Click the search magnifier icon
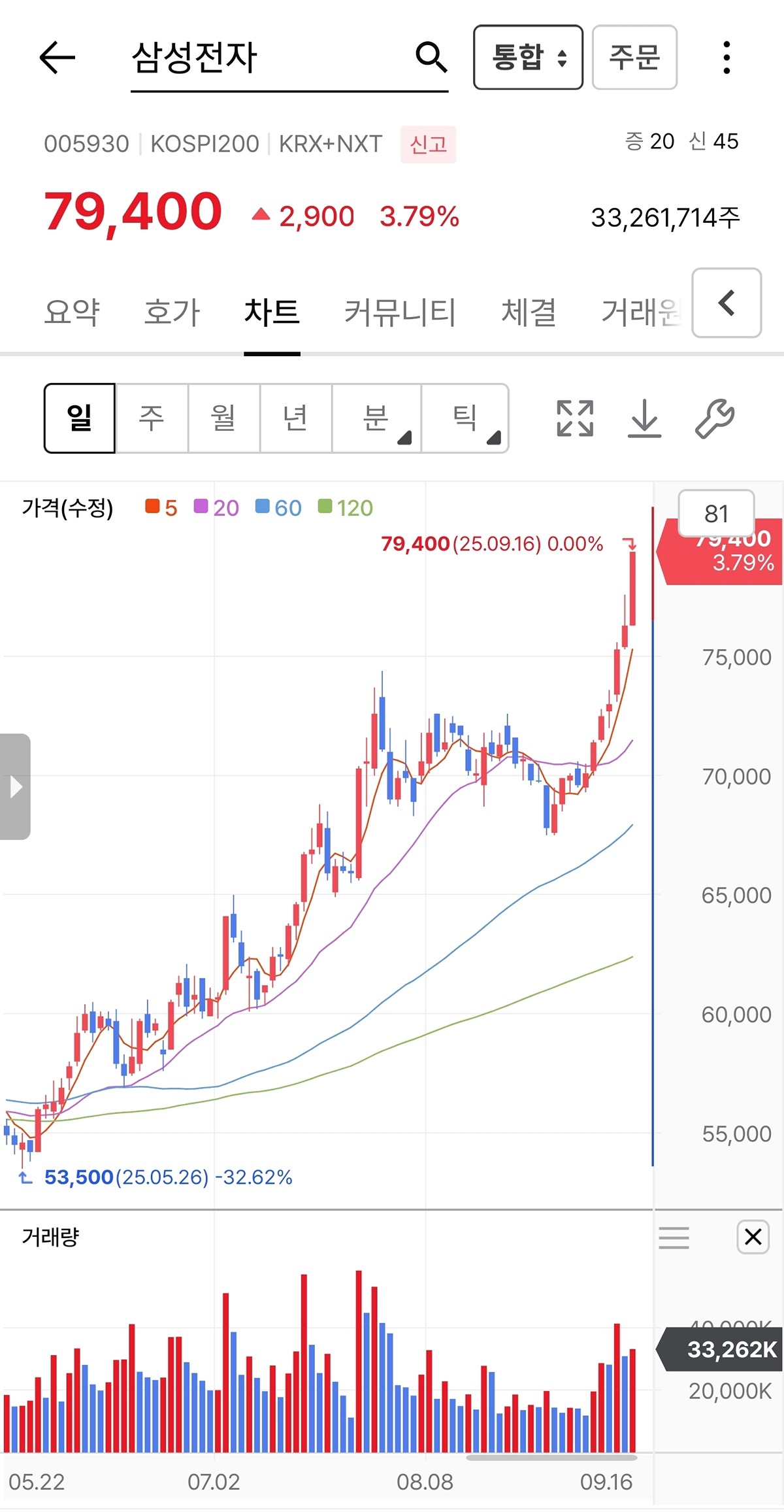 pos(431,58)
